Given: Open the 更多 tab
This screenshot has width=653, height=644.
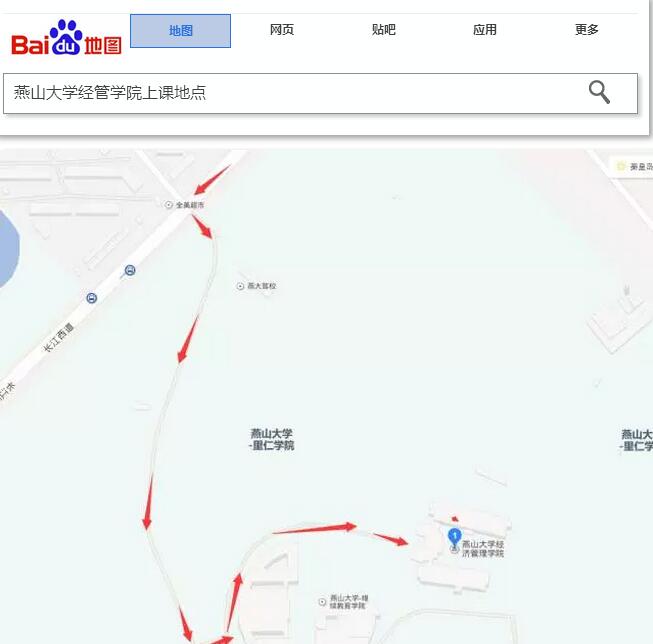Looking at the screenshot, I should click(587, 30).
